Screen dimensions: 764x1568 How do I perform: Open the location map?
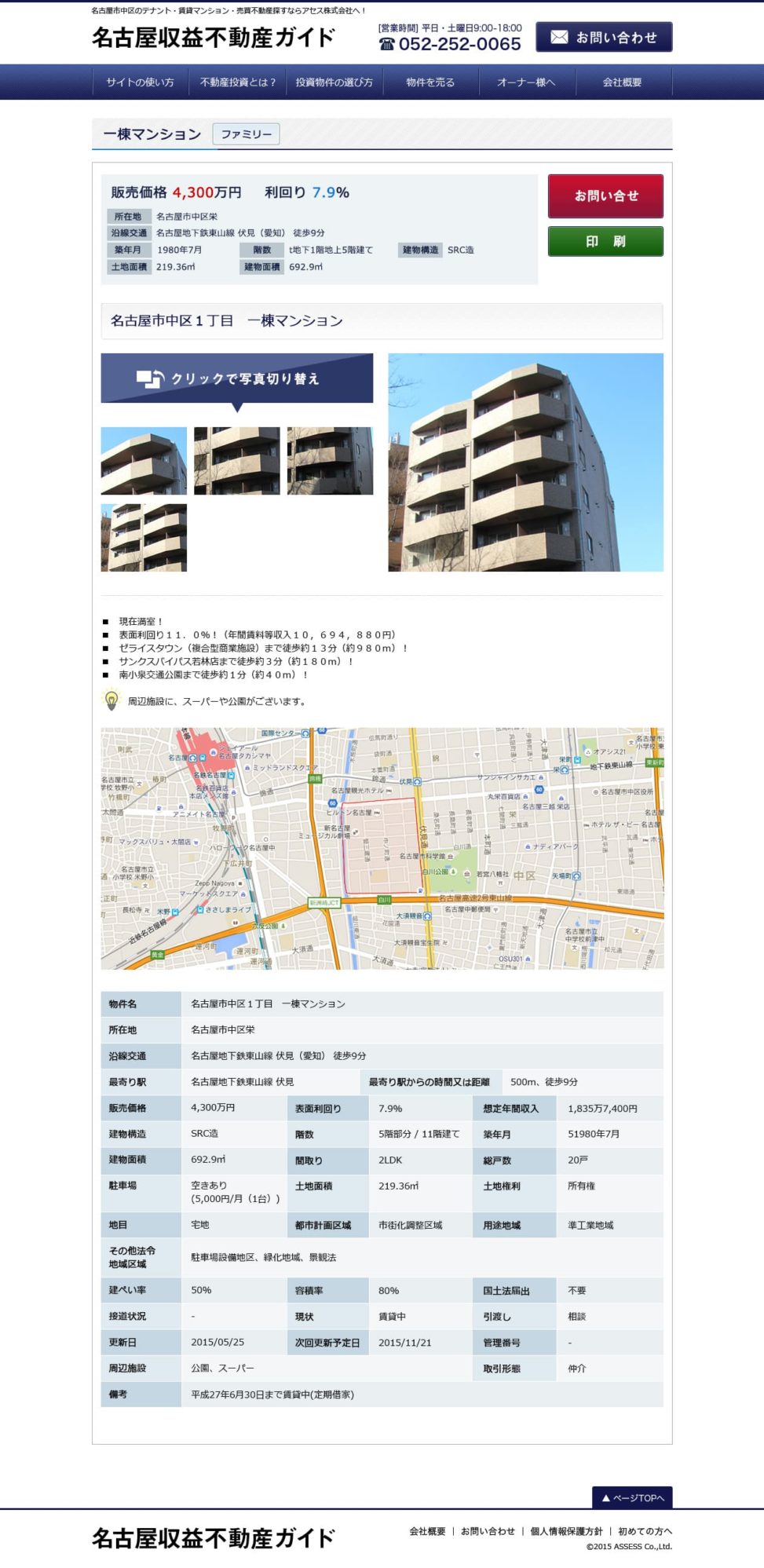(x=382, y=848)
